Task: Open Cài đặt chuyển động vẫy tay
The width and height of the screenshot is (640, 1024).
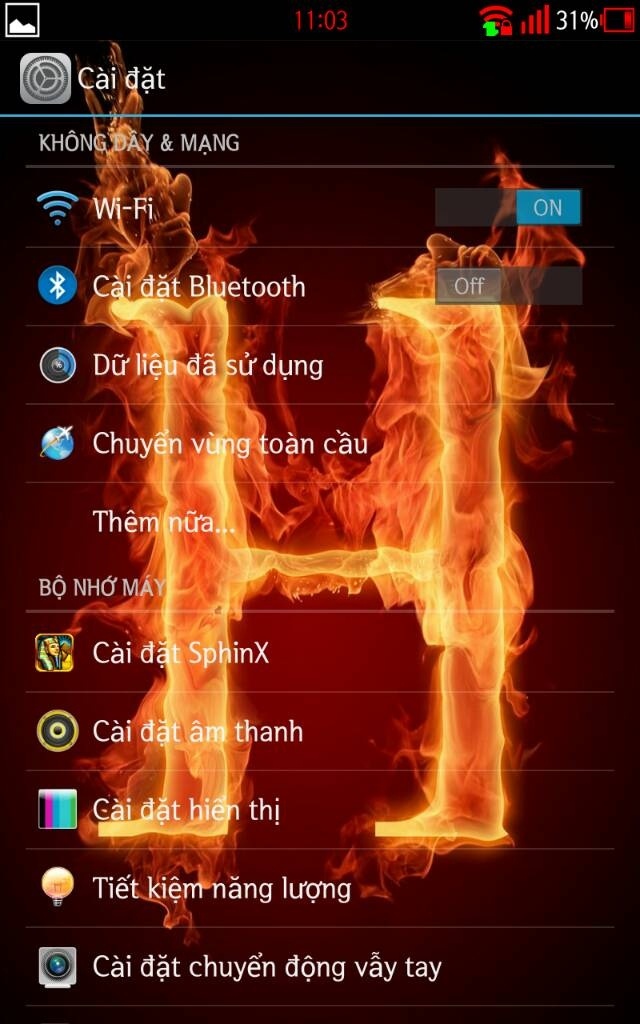Action: pos(320,967)
